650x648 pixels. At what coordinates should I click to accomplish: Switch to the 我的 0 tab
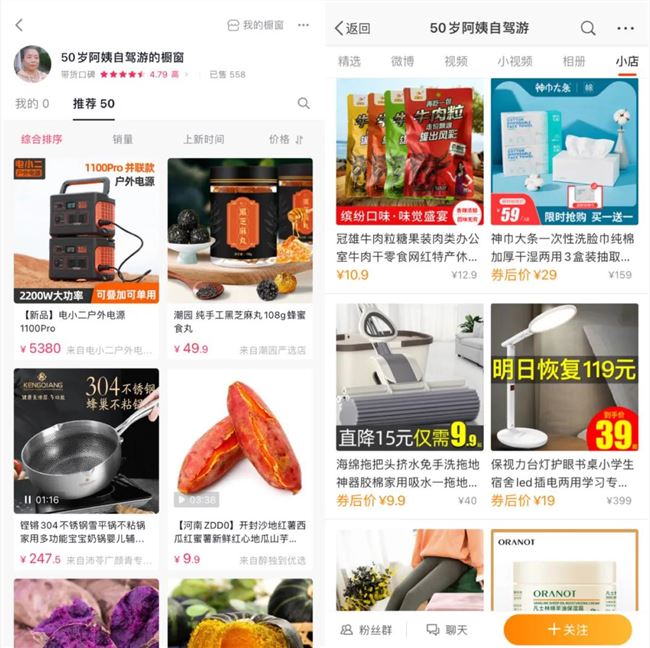[31, 103]
